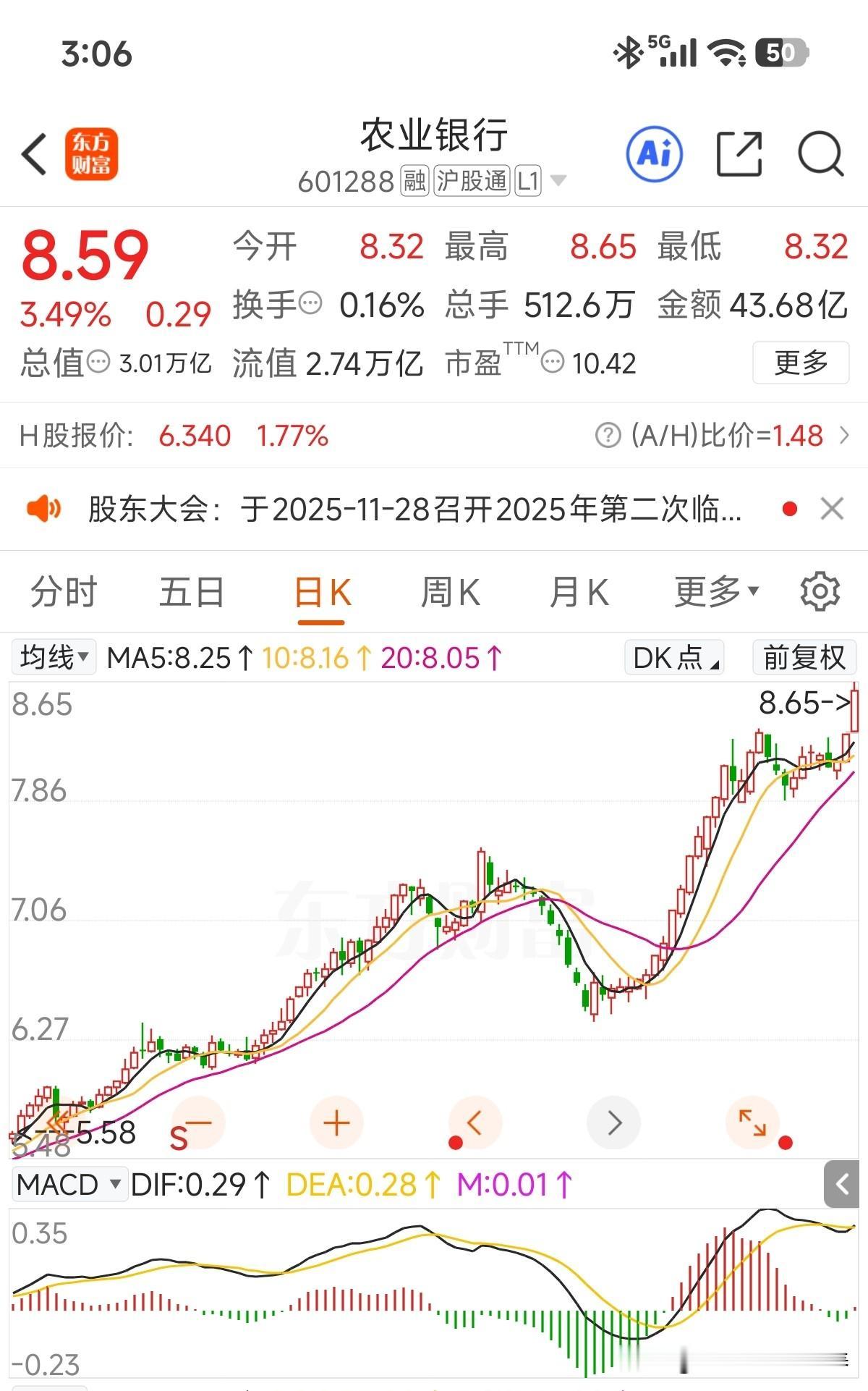Toggle the DK点 indicator on chart
The height and width of the screenshot is (1391, 868).
[x=672, y=658]
